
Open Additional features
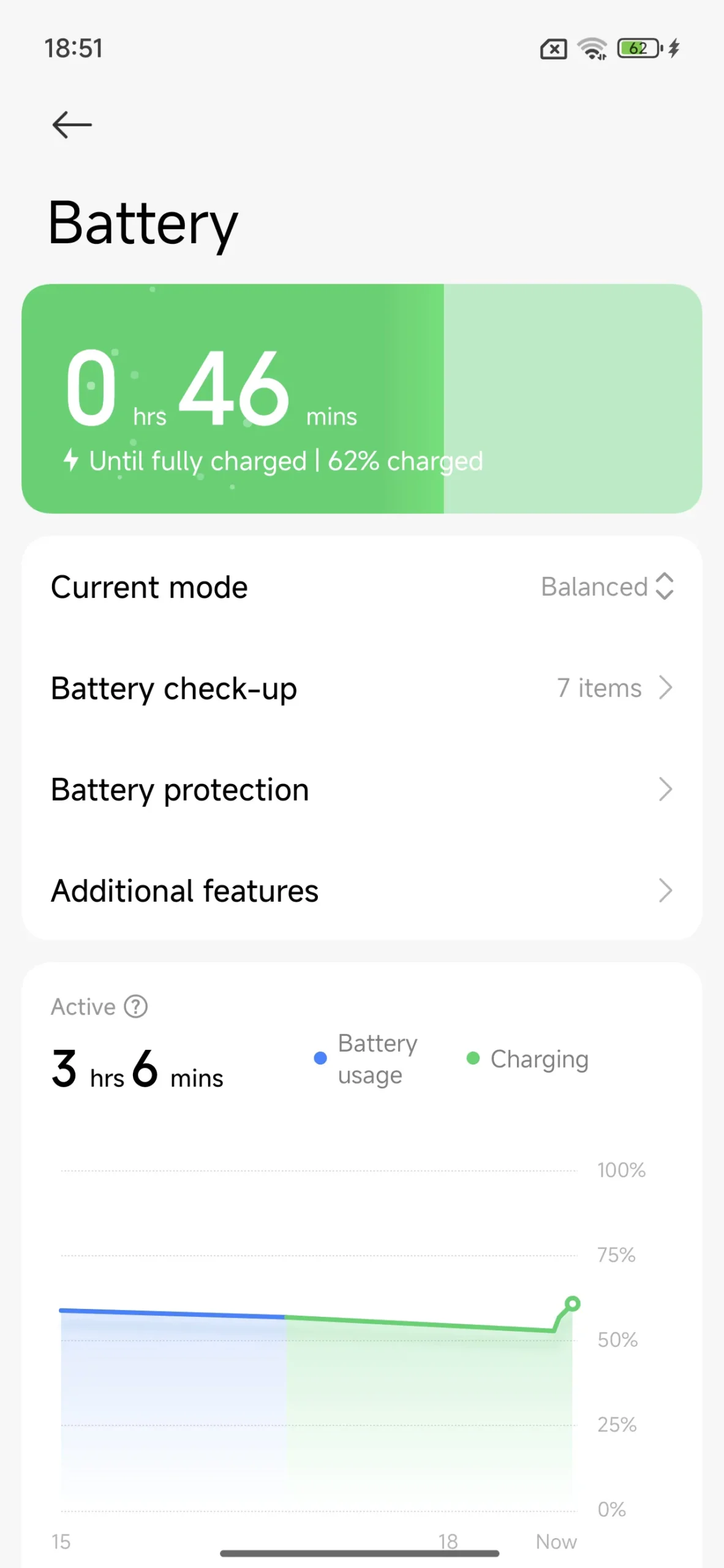tap(361, 891)
